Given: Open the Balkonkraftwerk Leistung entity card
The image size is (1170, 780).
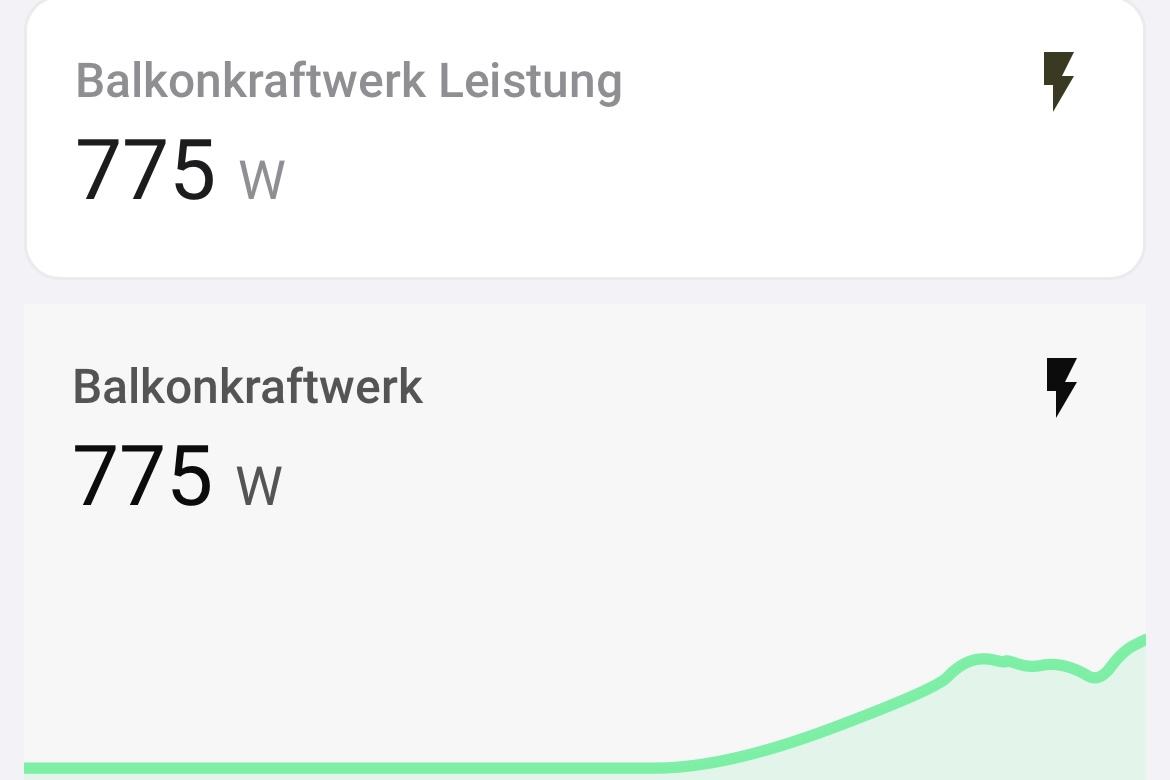Looking at the screenshot, I should coord(584,140).
